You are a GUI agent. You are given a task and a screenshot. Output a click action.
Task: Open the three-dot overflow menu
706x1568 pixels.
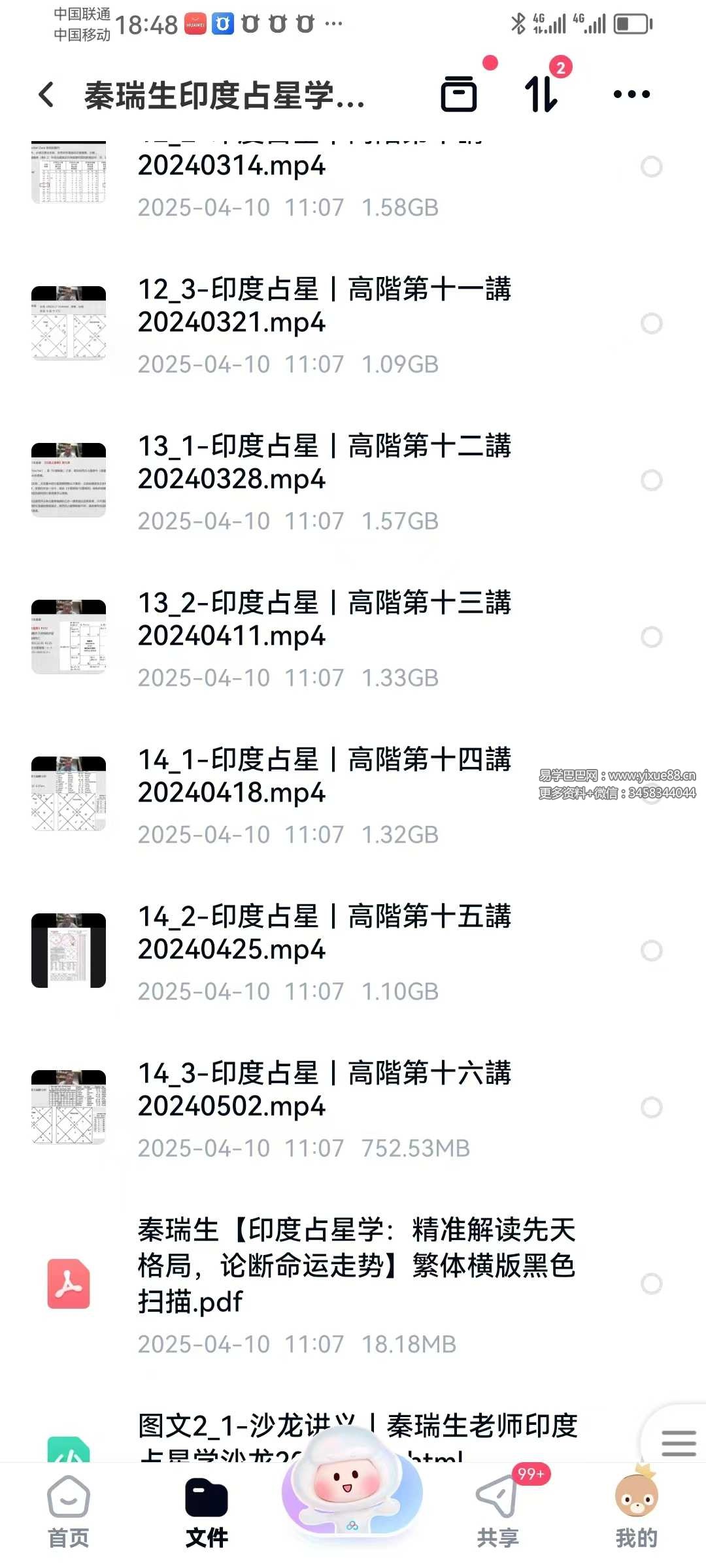(x=631, y=95)
